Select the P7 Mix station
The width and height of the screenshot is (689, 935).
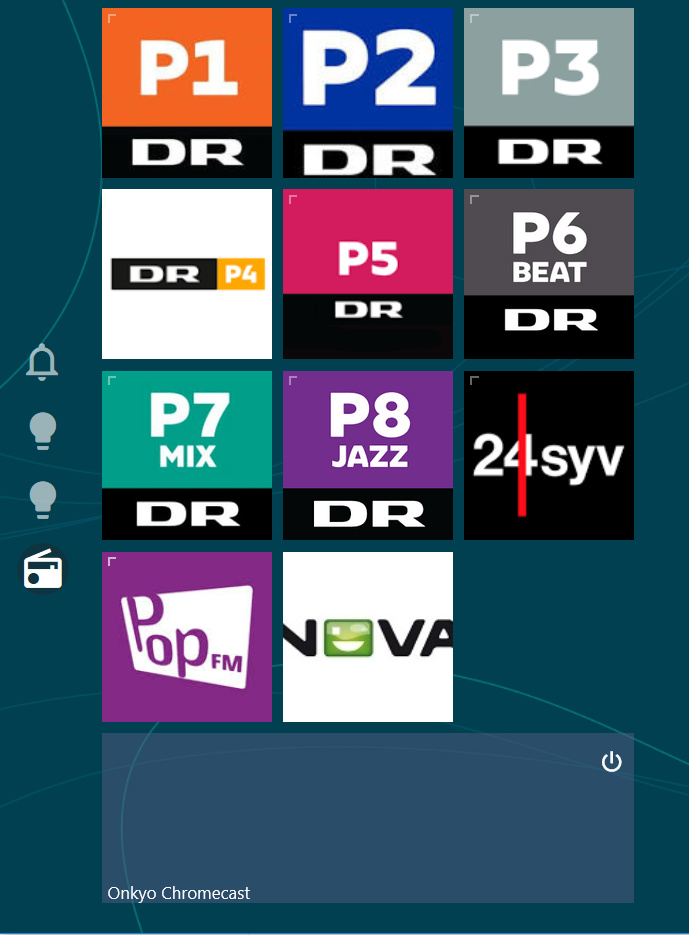(187, 455)
